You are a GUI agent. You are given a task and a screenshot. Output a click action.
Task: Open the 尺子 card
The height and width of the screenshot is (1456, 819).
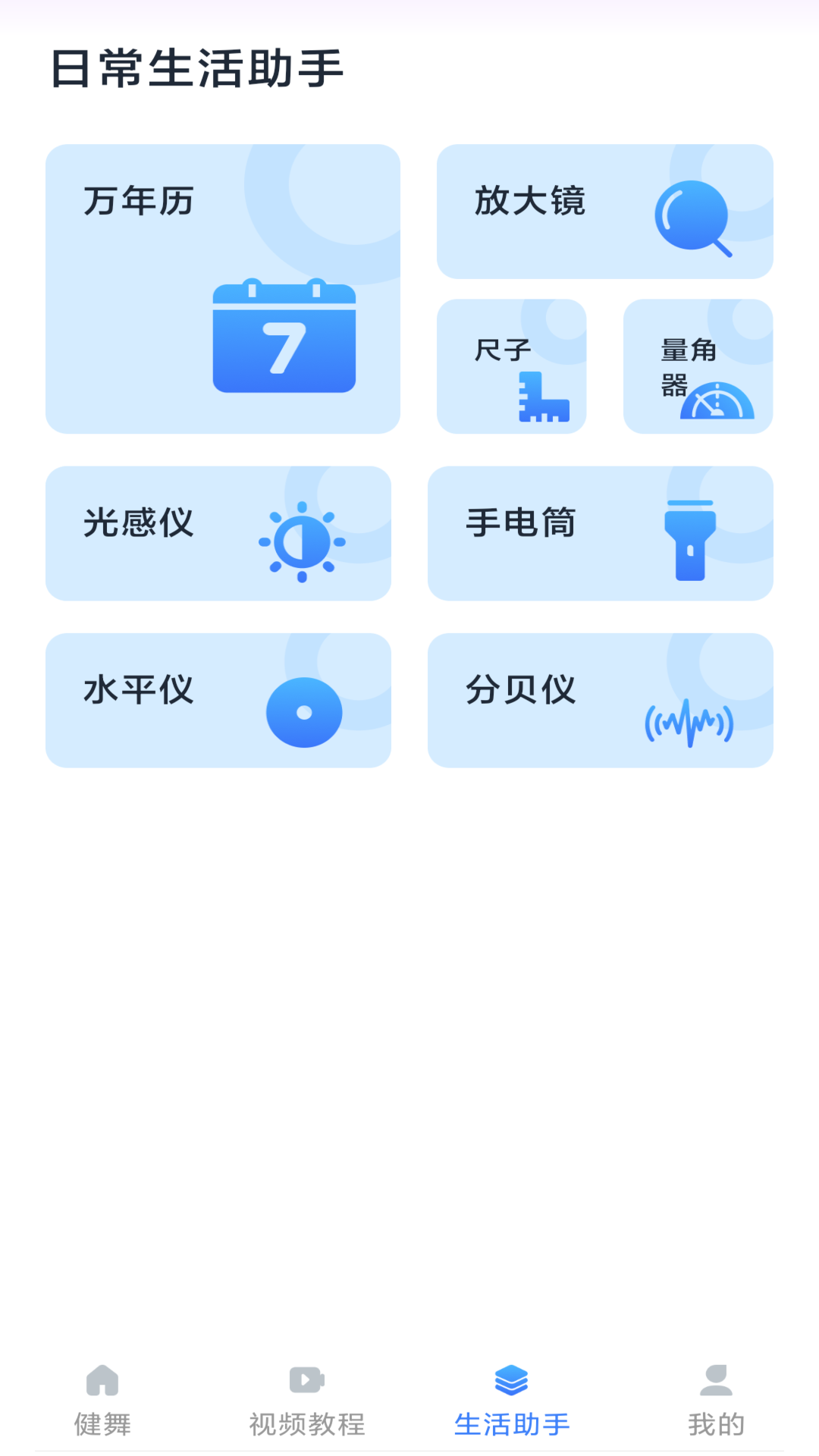click(511, 366)
